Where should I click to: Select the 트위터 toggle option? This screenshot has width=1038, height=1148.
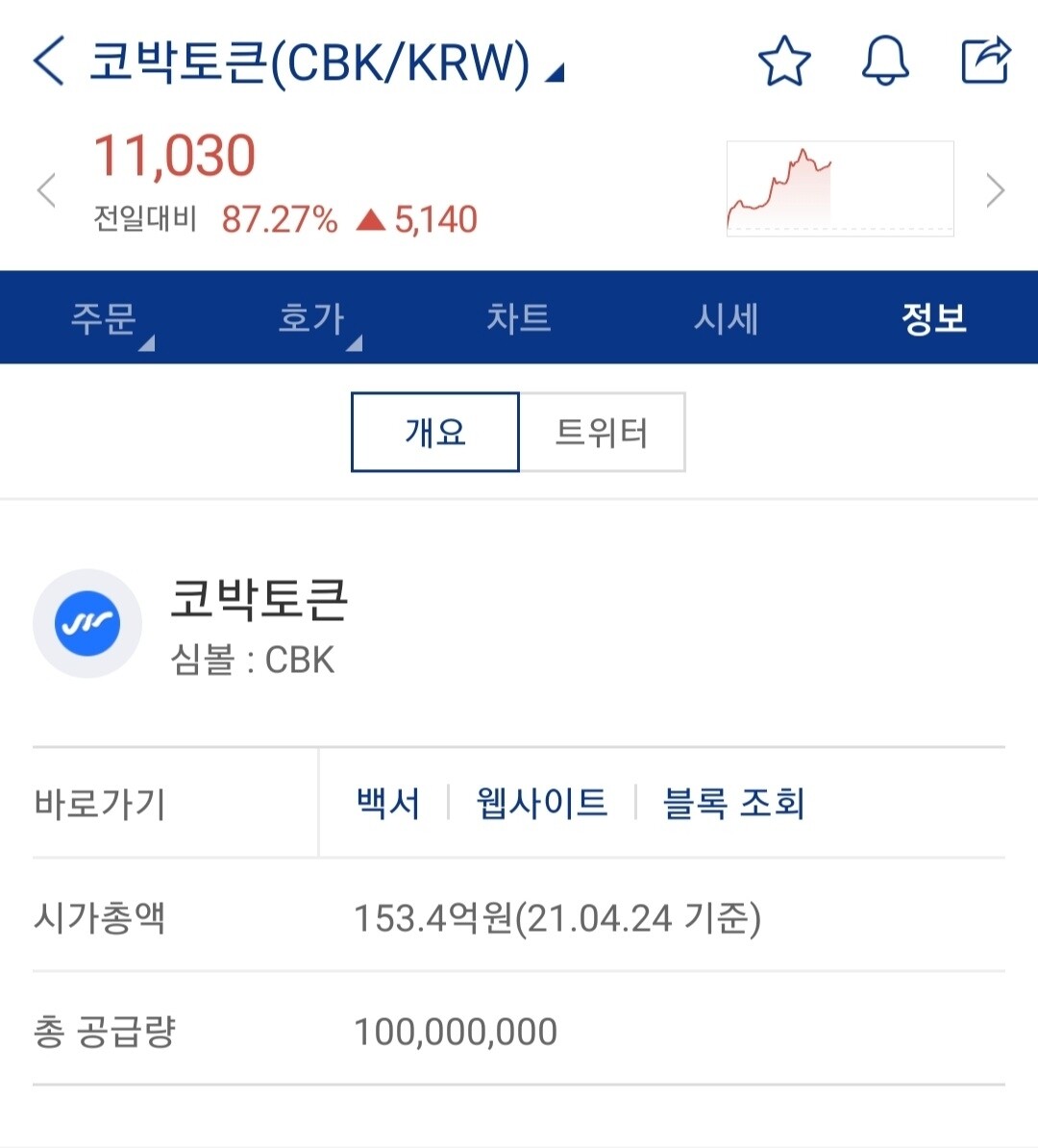coord(603,432)
